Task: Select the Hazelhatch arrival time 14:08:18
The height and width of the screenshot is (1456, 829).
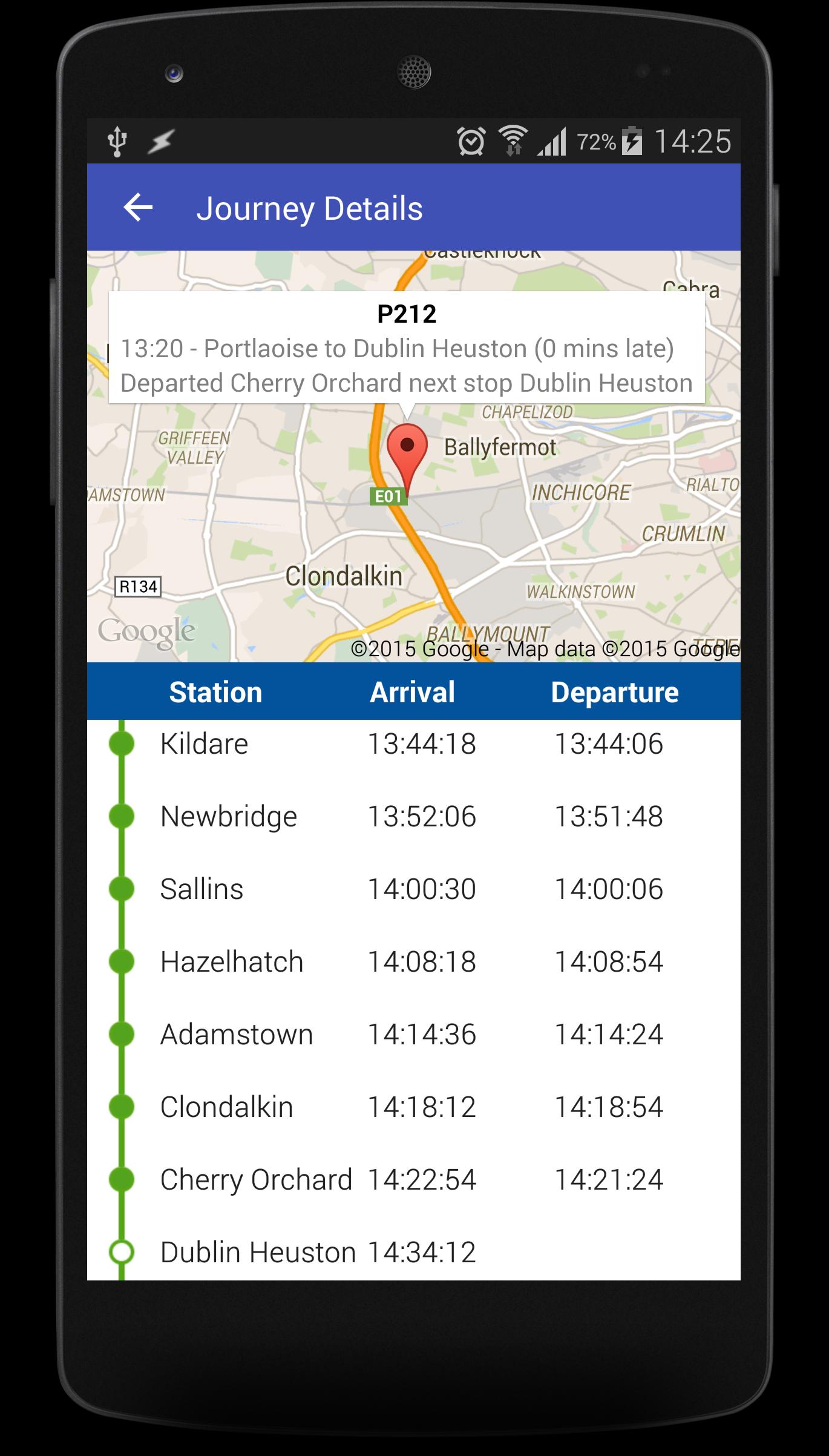Action: [x=422, y=961]
